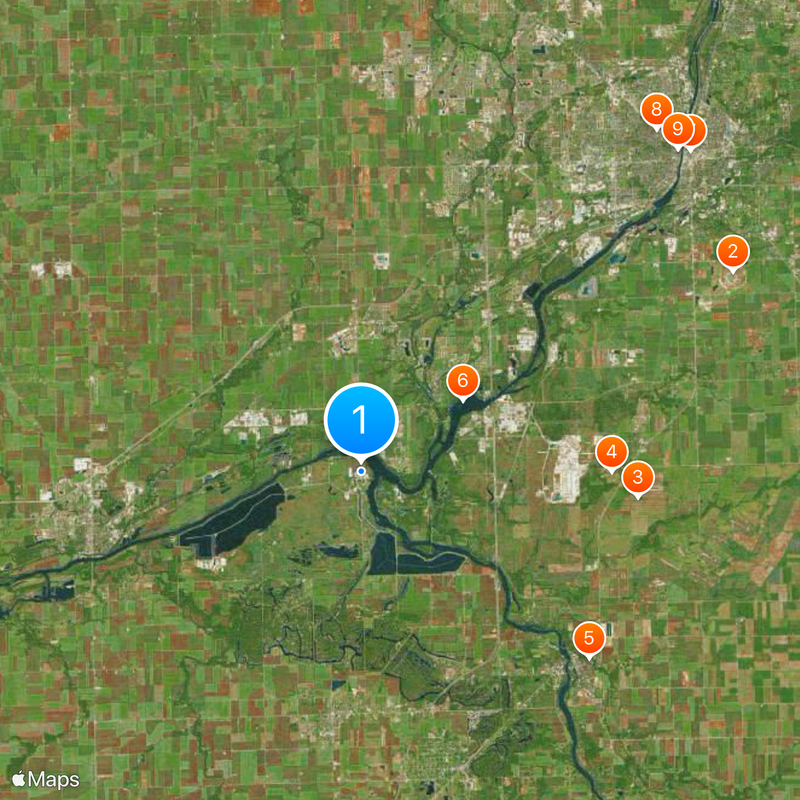Screen dimensions: 800x800
Task: Tap orange map pin 2
Action: (732, 252)
